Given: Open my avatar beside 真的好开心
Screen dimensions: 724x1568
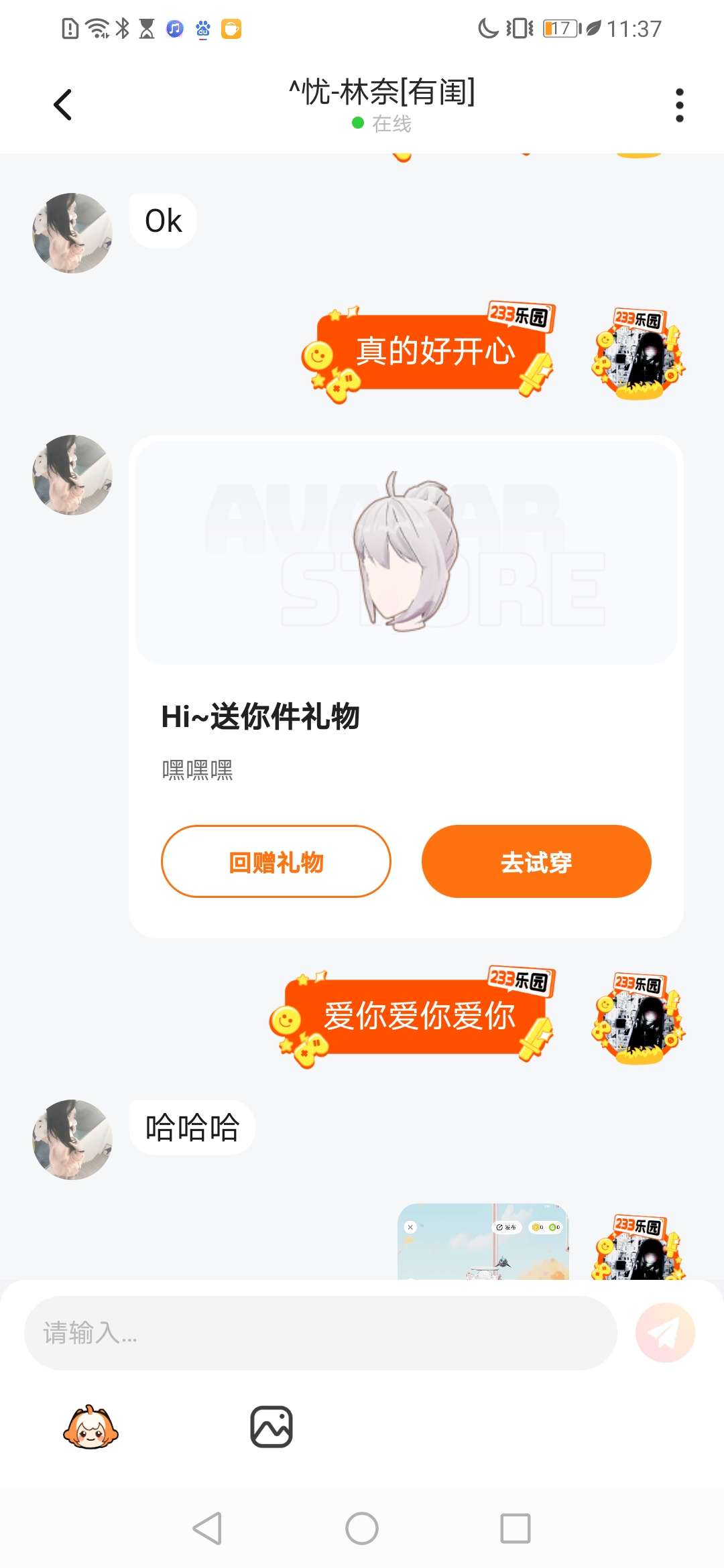Looking at the screenshot, I should tap(638, 354).
